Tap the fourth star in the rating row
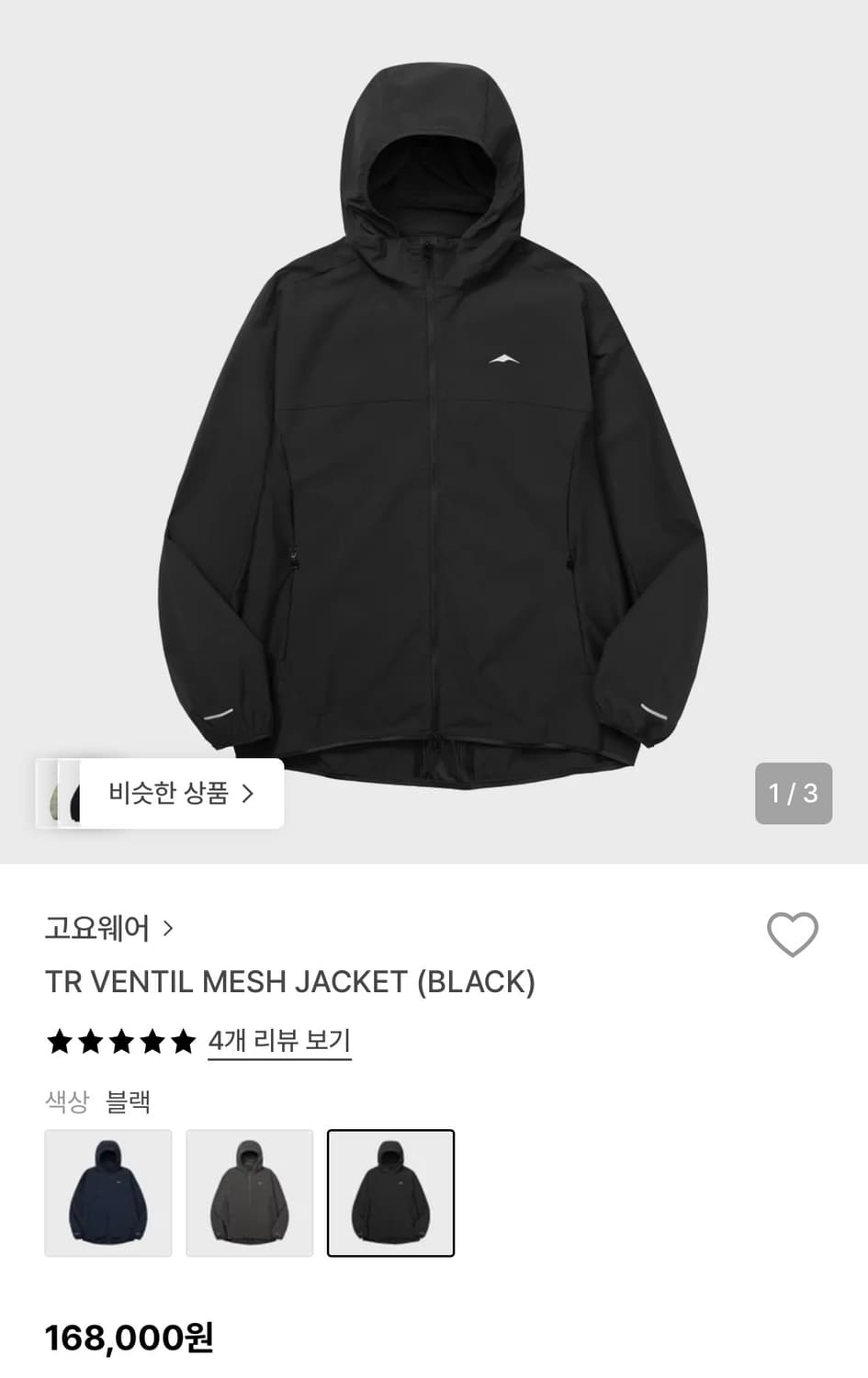The image size is (868, 1378). [x=151, y=1042]
